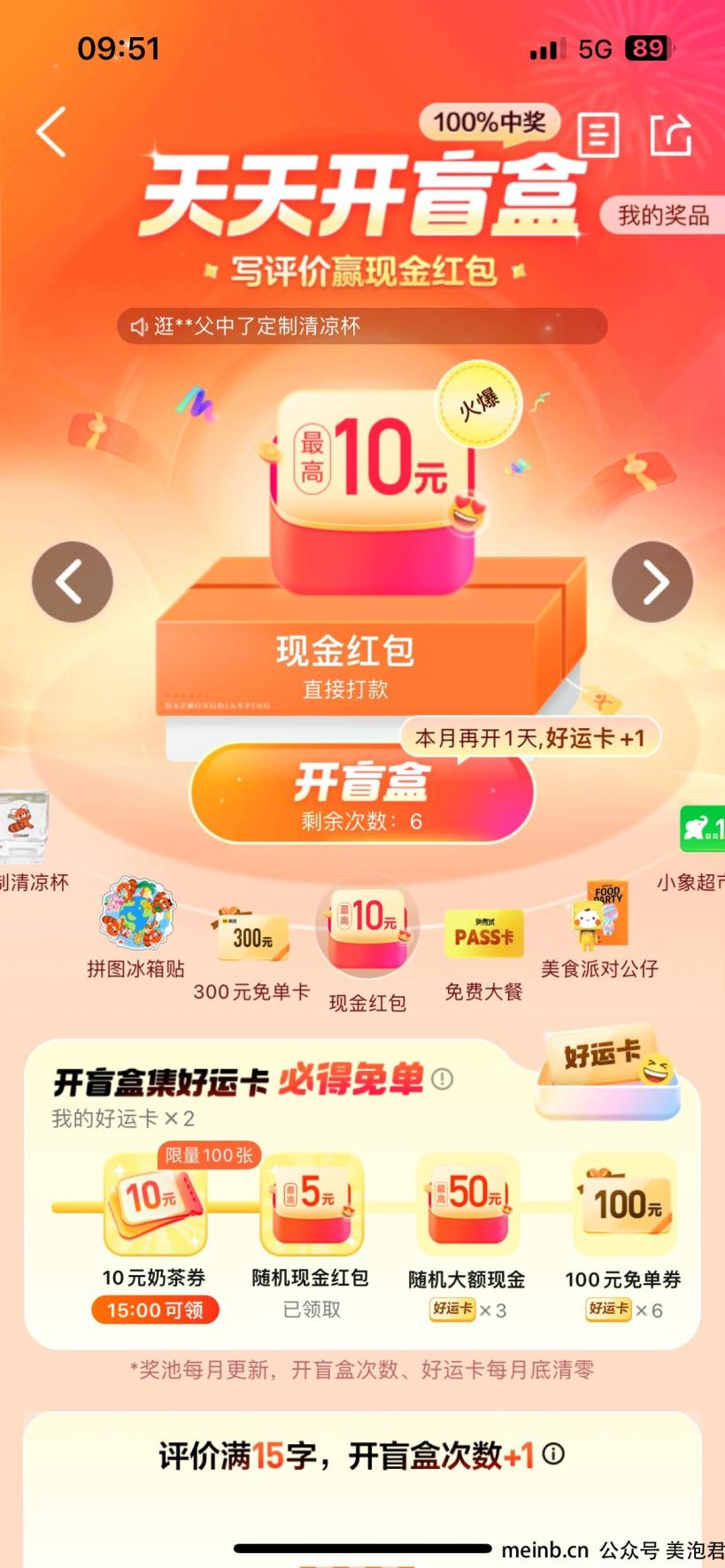The height and width of the screenshot is (1568, 725).
Task: Tap the 开盲盒 button
Action: pyautogui.click(x=362, y=794)
